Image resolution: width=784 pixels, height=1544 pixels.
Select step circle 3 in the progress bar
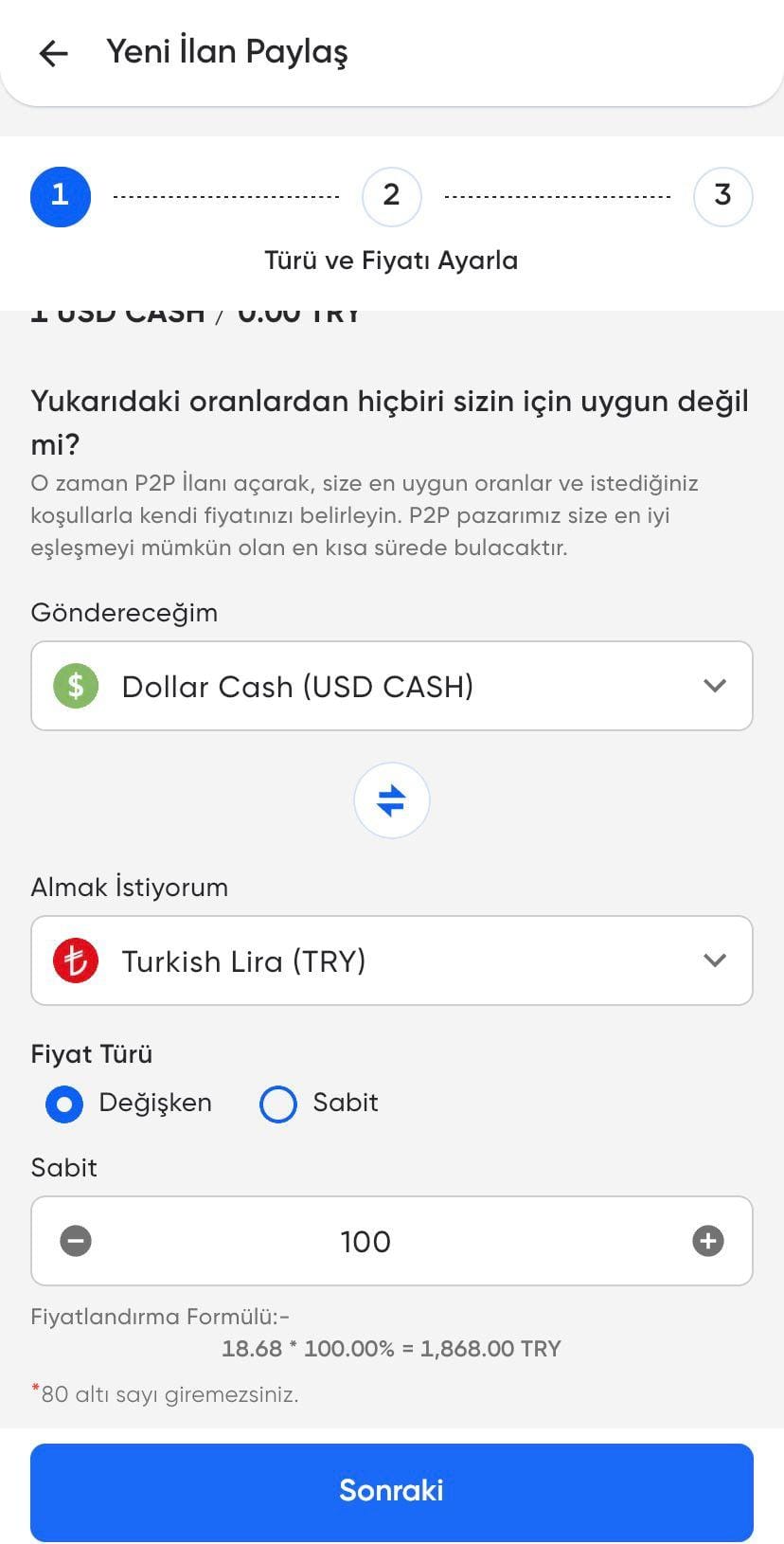coord(722,196)
